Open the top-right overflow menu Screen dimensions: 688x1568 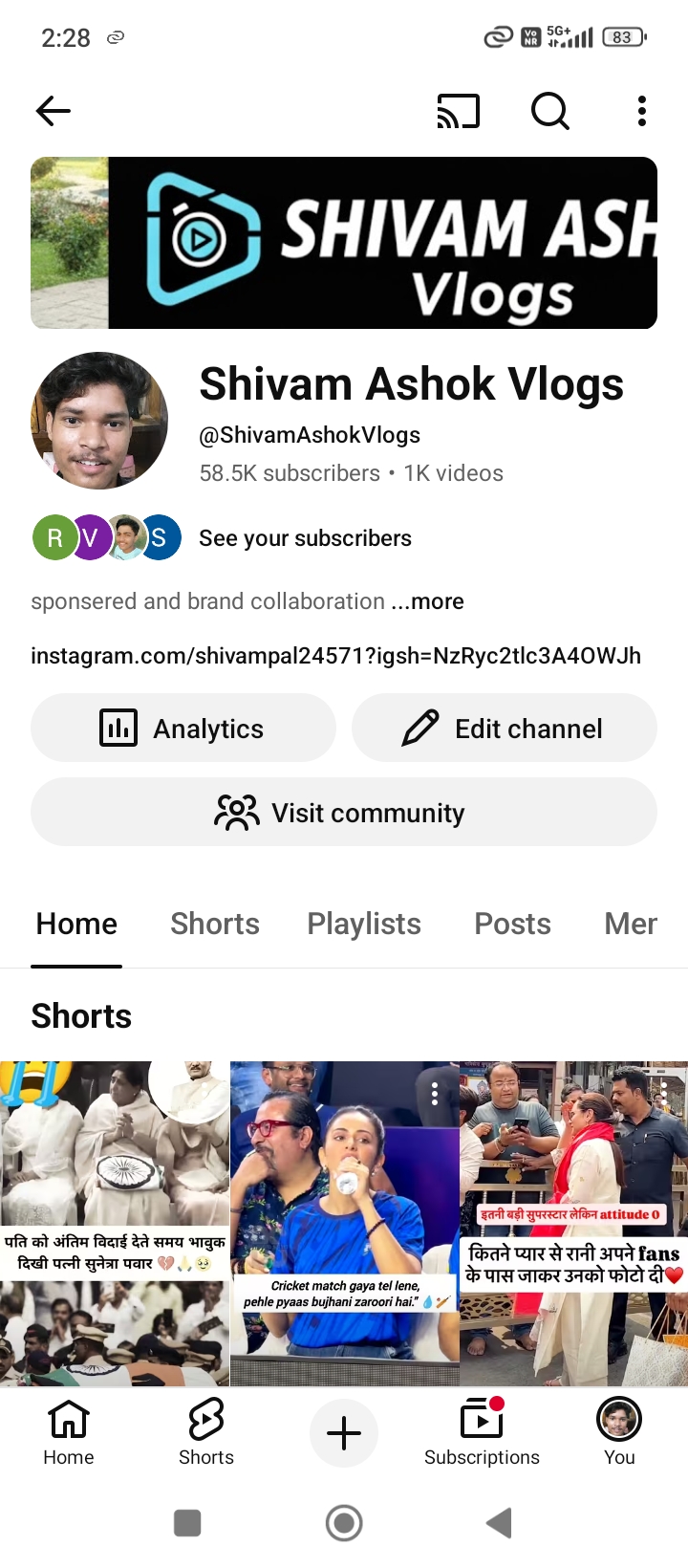click(x=642, y=111)
